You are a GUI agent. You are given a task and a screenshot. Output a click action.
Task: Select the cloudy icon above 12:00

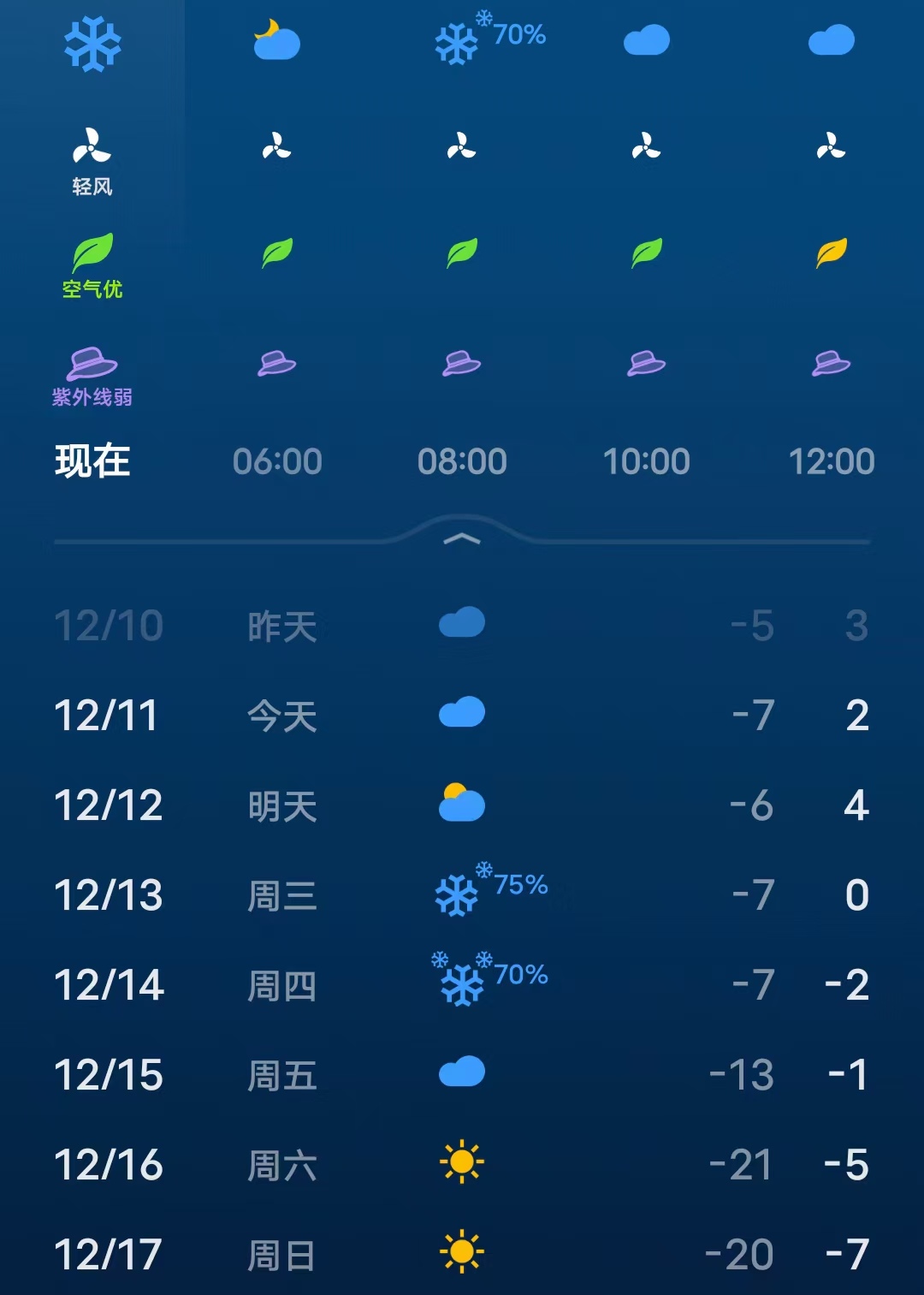832,39
